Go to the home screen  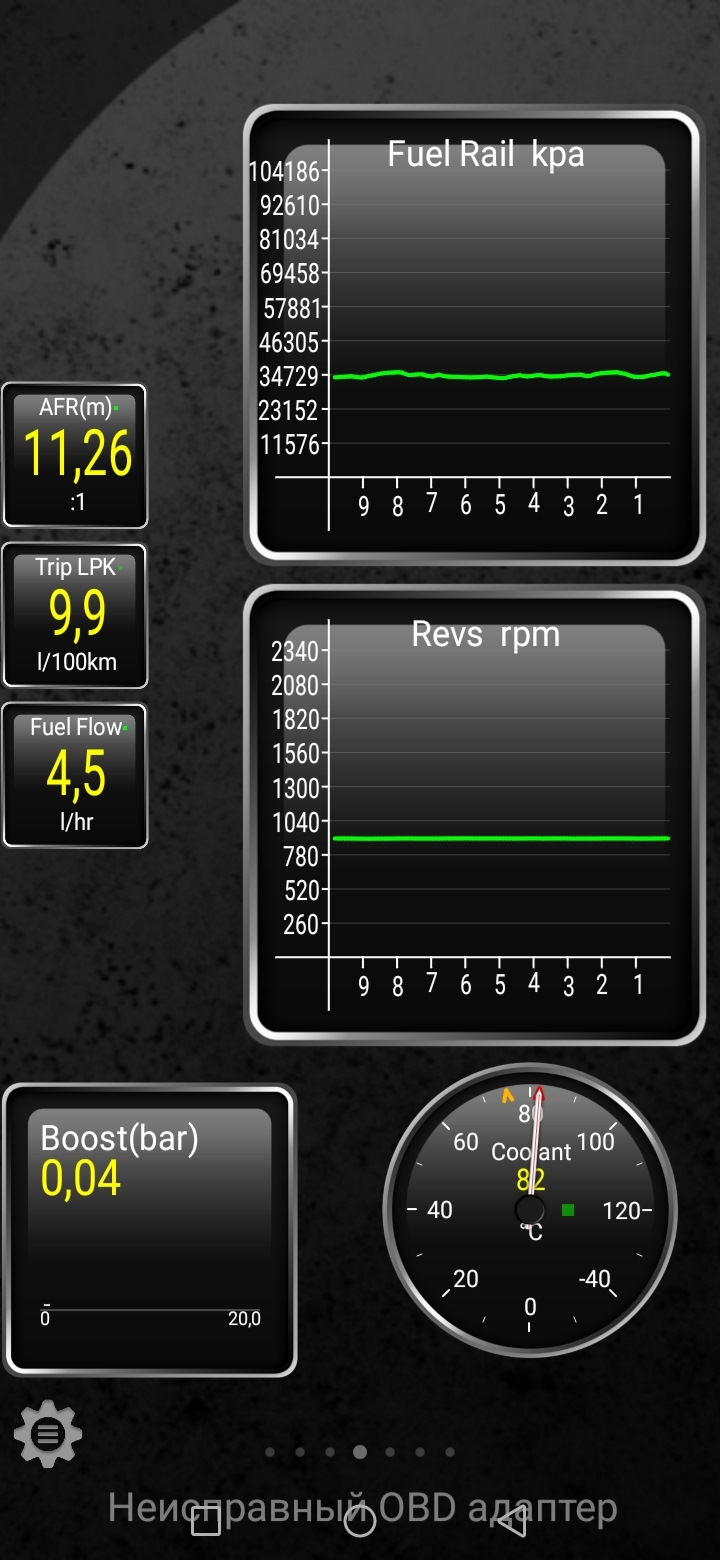(x=360, y=1522)
